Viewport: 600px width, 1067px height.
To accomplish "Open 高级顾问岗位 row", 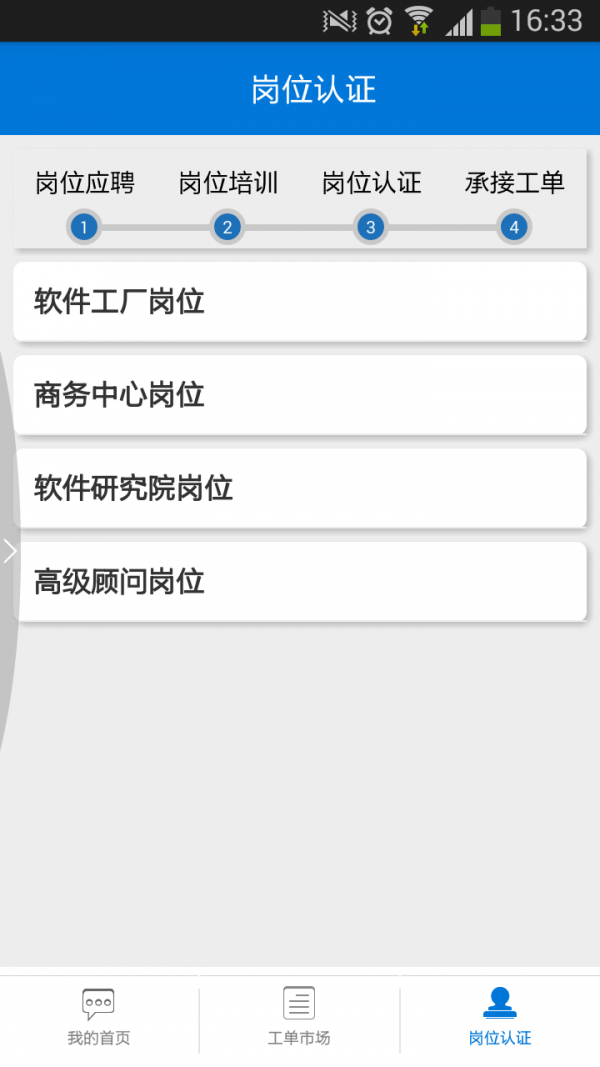I will tap(299, 581).
